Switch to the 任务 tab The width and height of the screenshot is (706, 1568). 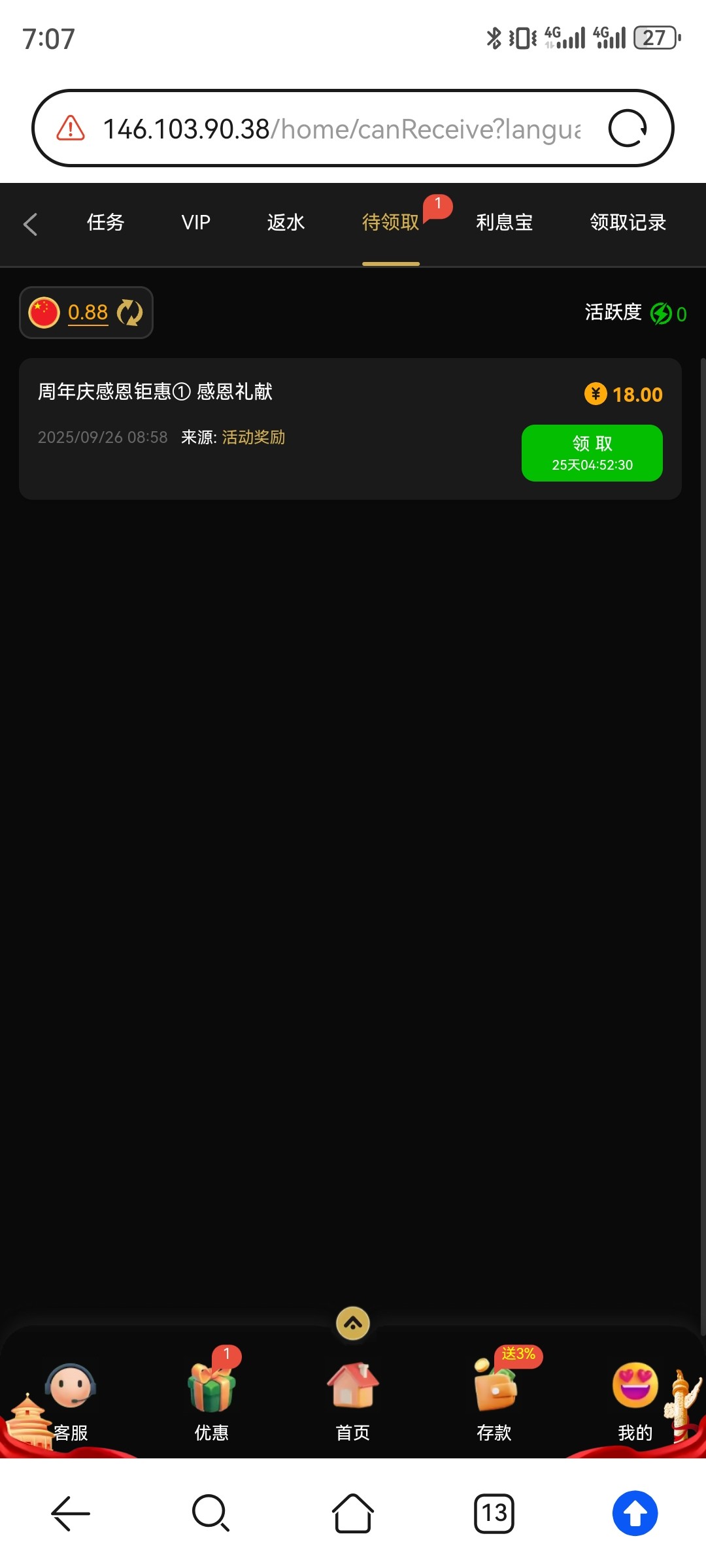[x=105, y=223]
